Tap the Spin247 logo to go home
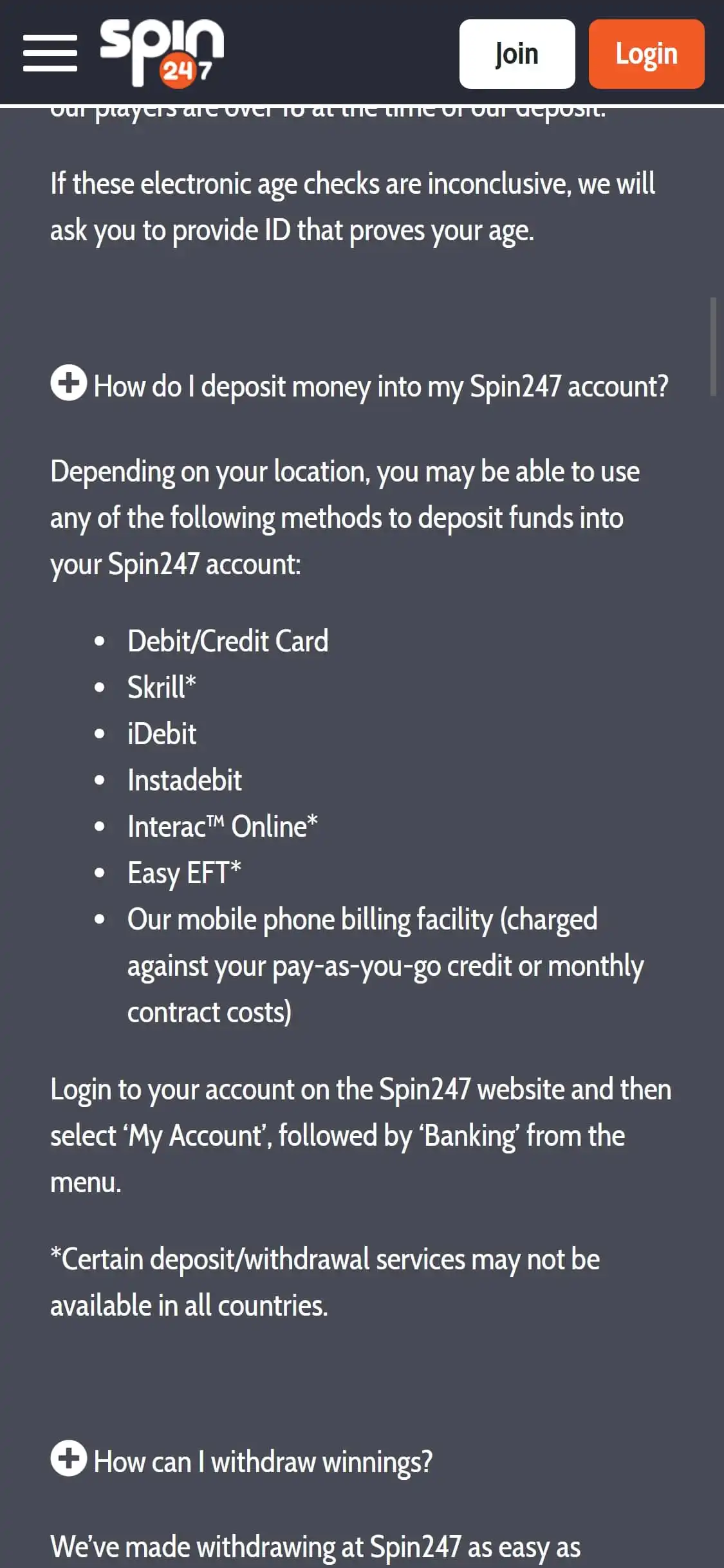724x1568 pixels. tap(162, 53)
